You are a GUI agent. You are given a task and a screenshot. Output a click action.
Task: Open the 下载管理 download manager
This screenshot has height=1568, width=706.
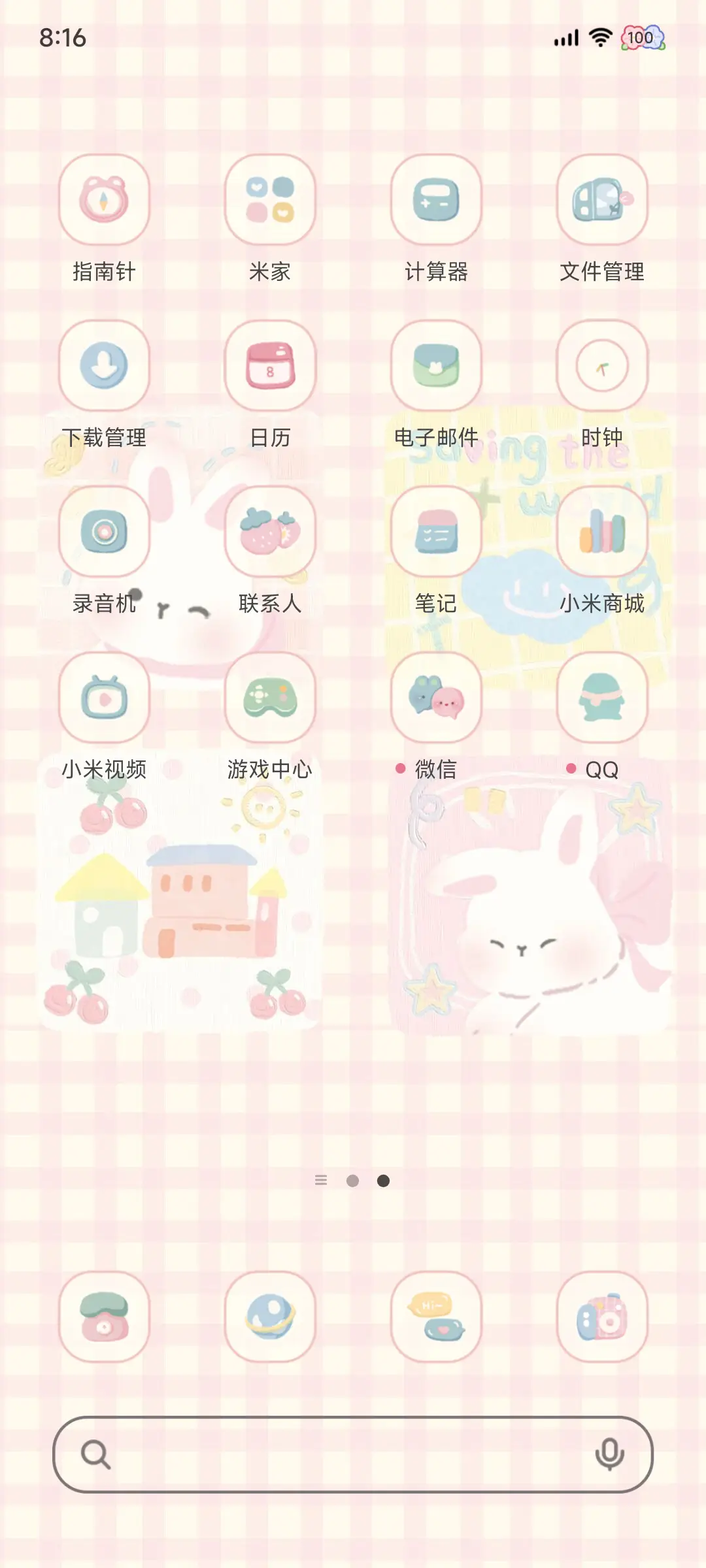(105, 366)
